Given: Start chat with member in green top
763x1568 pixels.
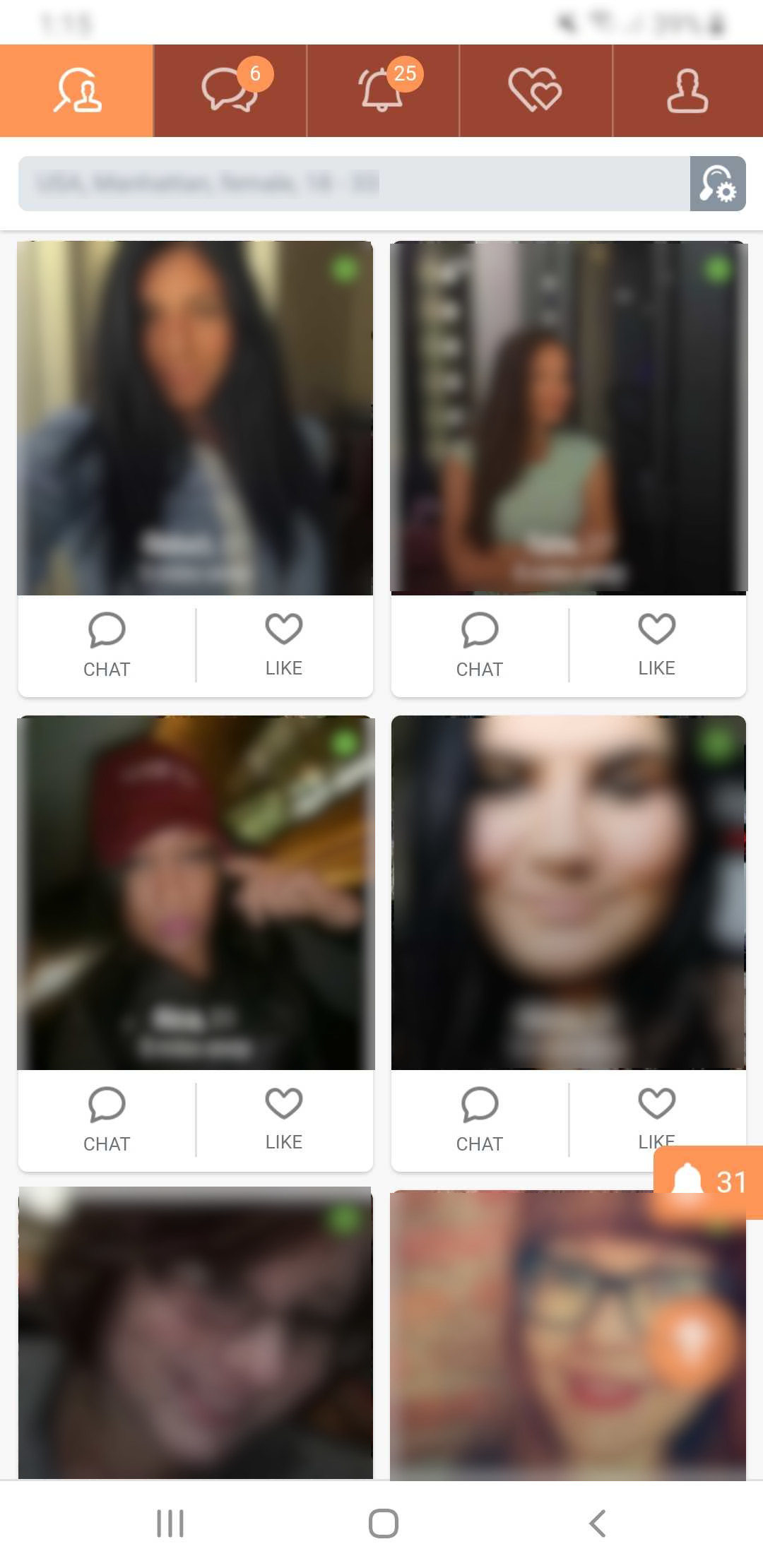Looking at the screenshot, I should tap(480, 646).
